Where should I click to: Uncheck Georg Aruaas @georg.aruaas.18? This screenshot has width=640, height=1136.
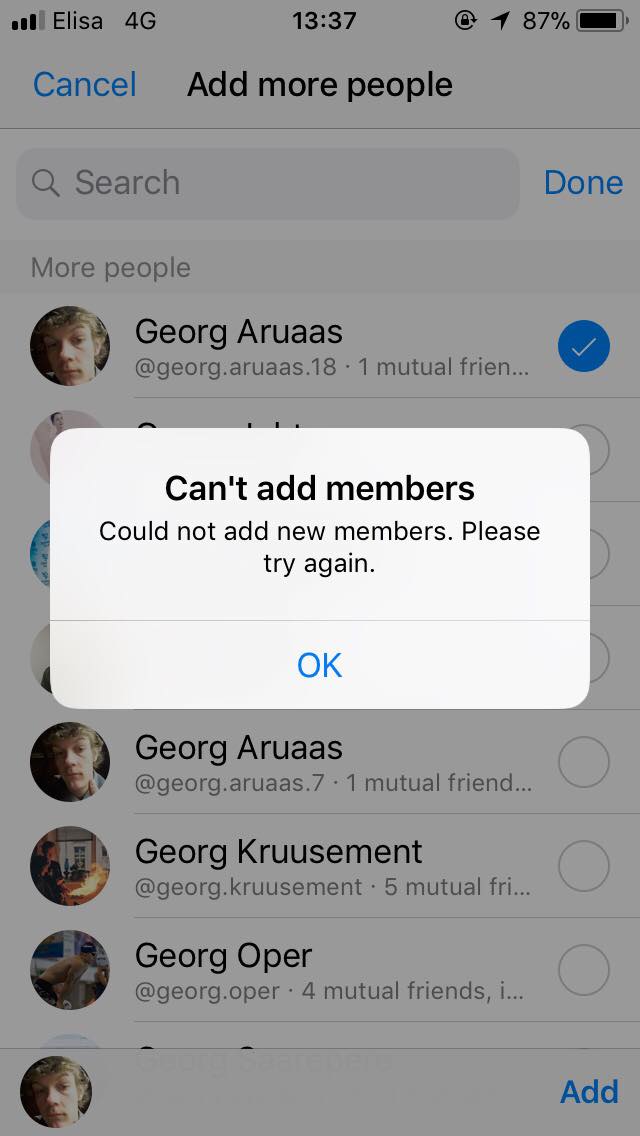click(x=583, y=346)
